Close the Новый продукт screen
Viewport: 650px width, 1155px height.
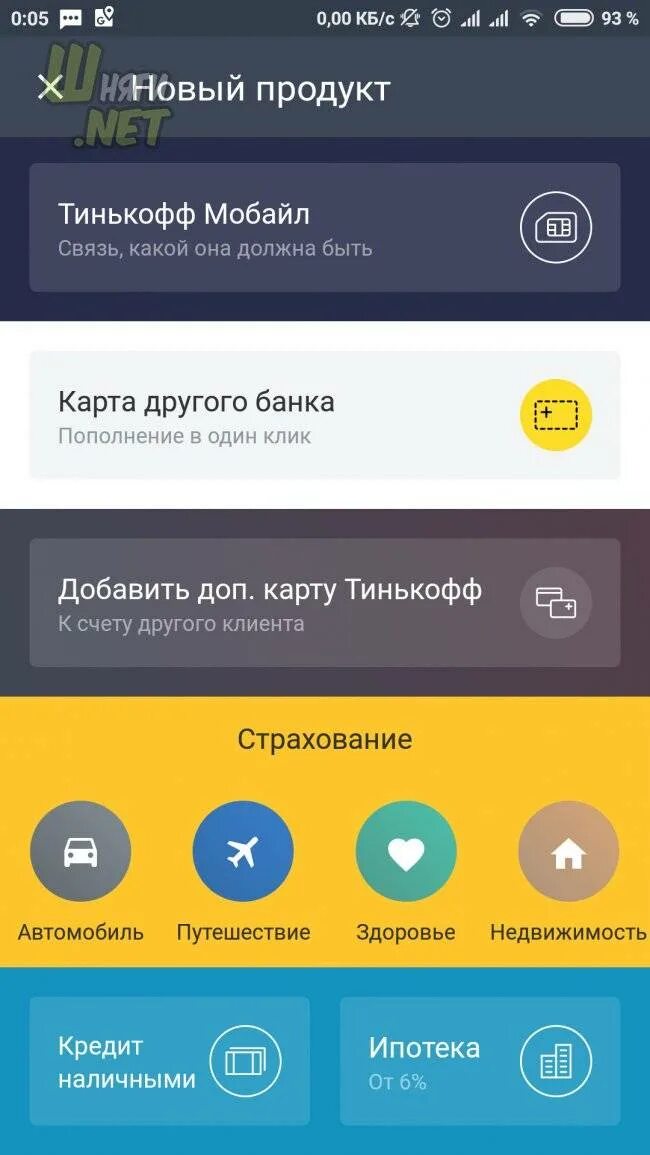coord(49,88)
